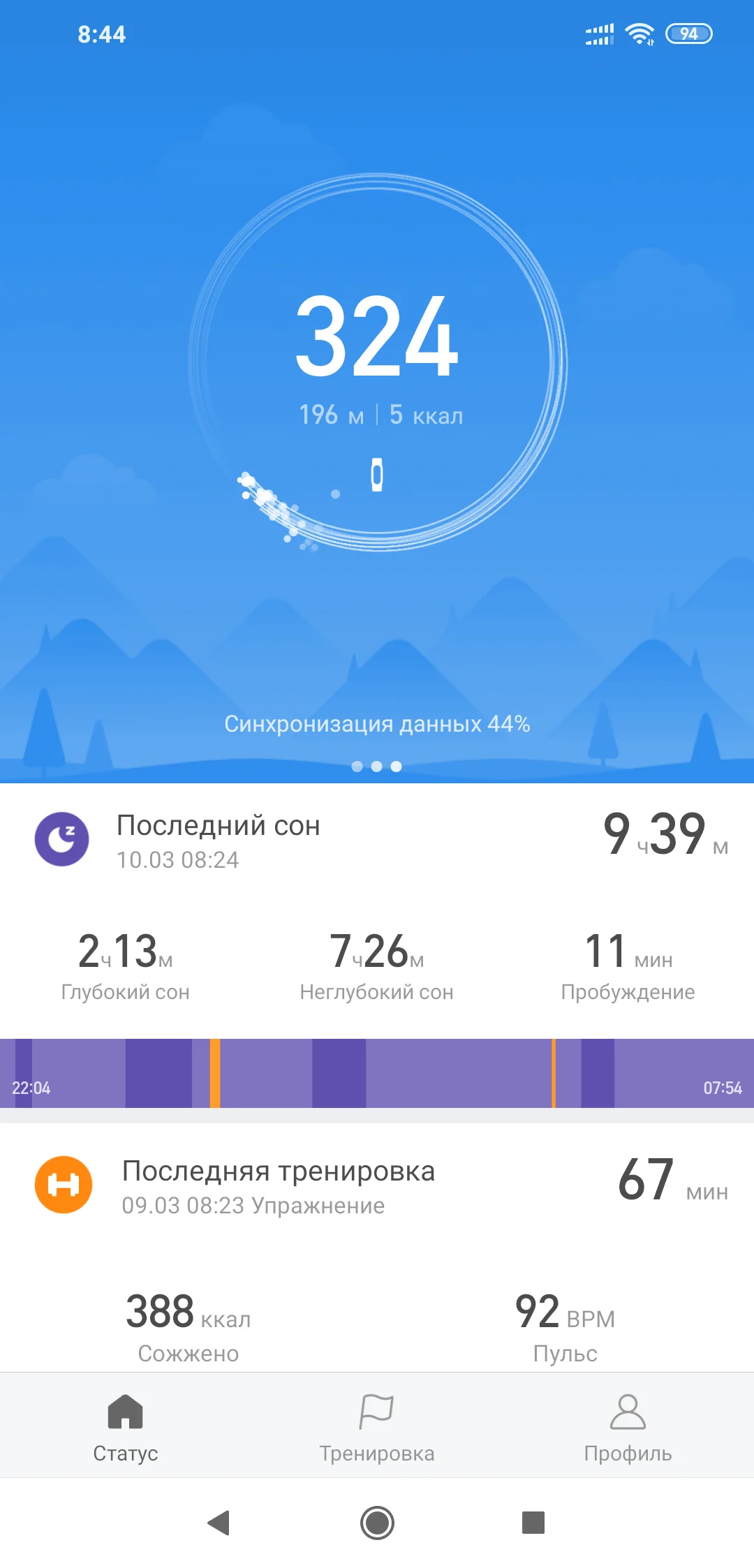Screen dimensions: 754x1568
Task: Open the Профиль person icon
Action: click(627, 1411)
